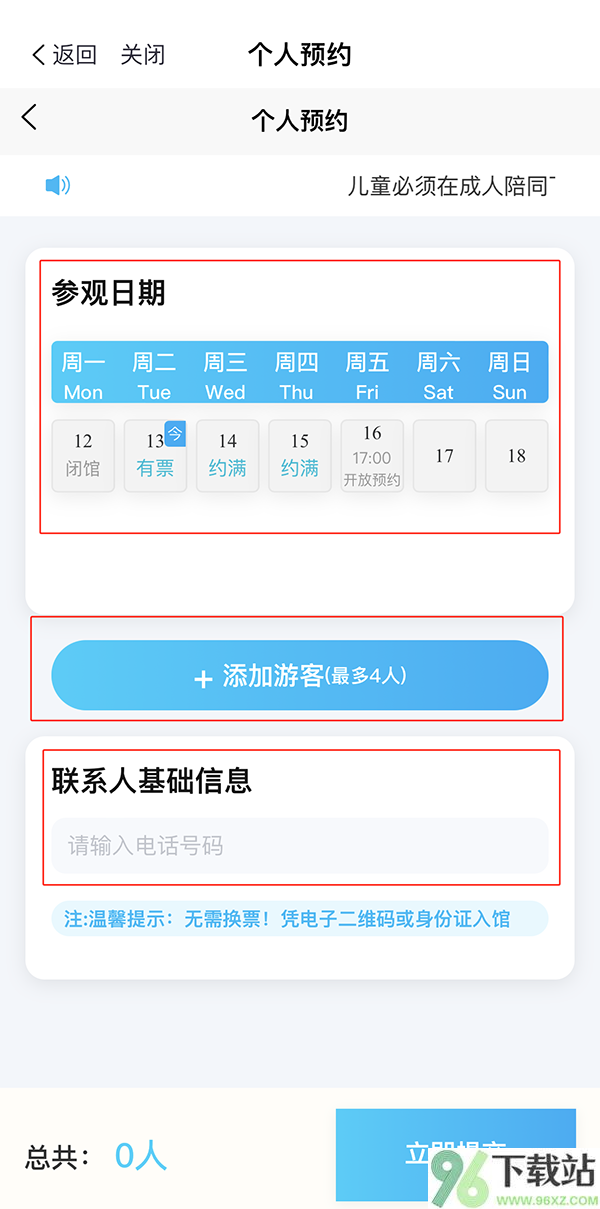Select date 16 opening at 17:00

coord(372,456)
